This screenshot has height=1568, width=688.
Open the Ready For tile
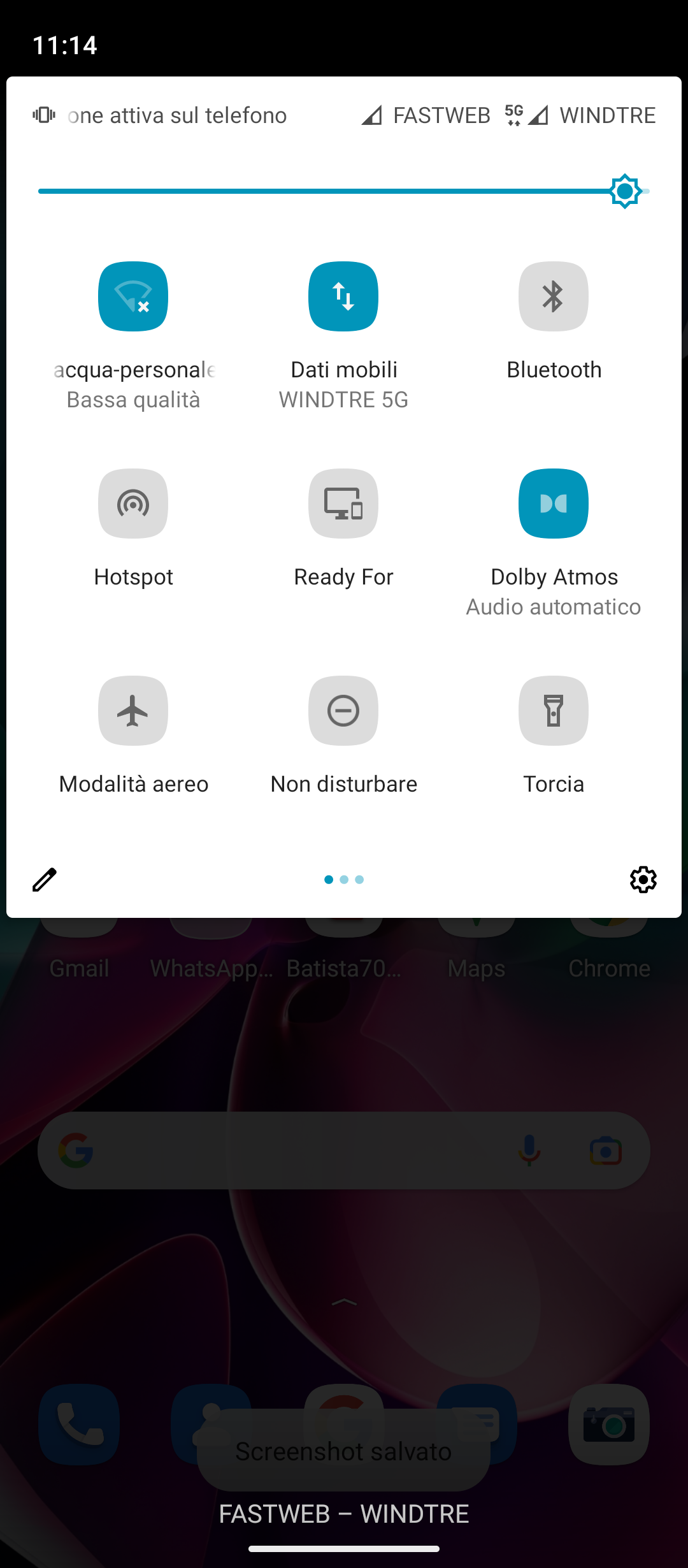coord(343,504)
